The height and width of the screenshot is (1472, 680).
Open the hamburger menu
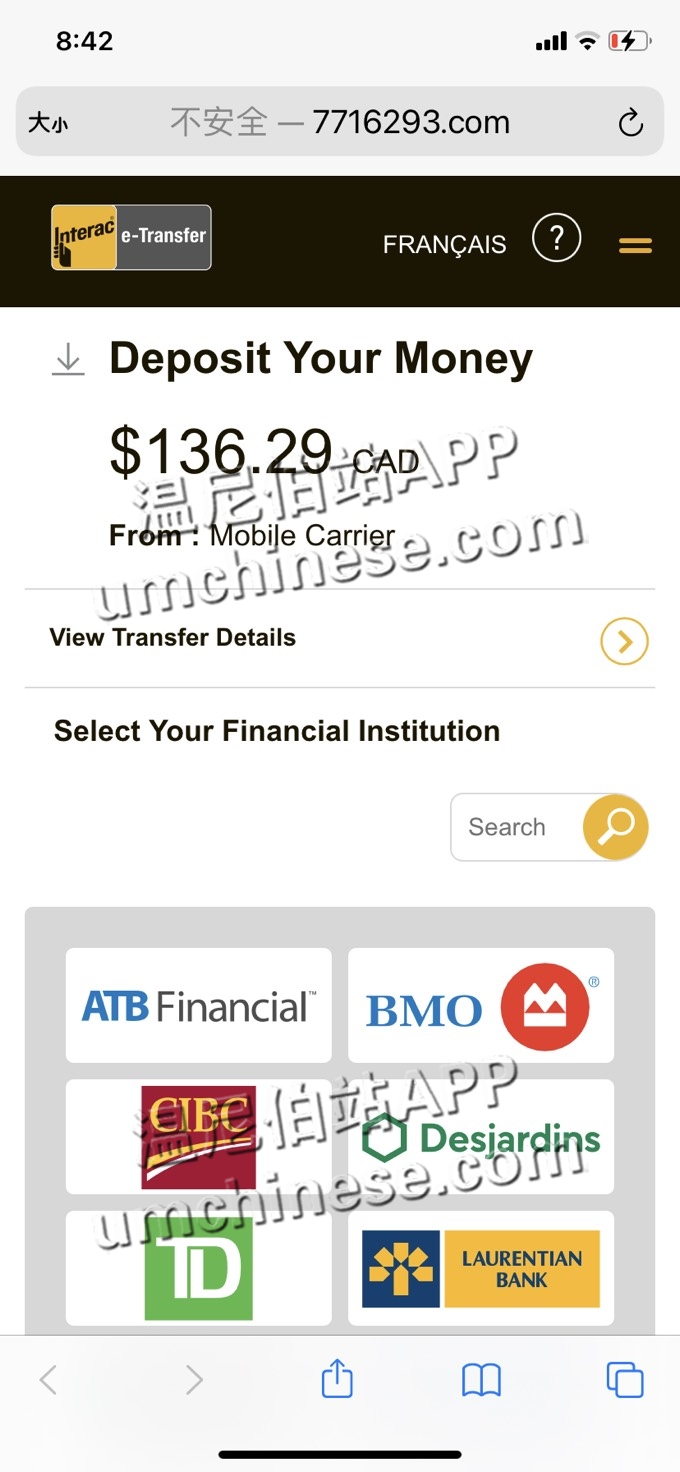point(635,245)
